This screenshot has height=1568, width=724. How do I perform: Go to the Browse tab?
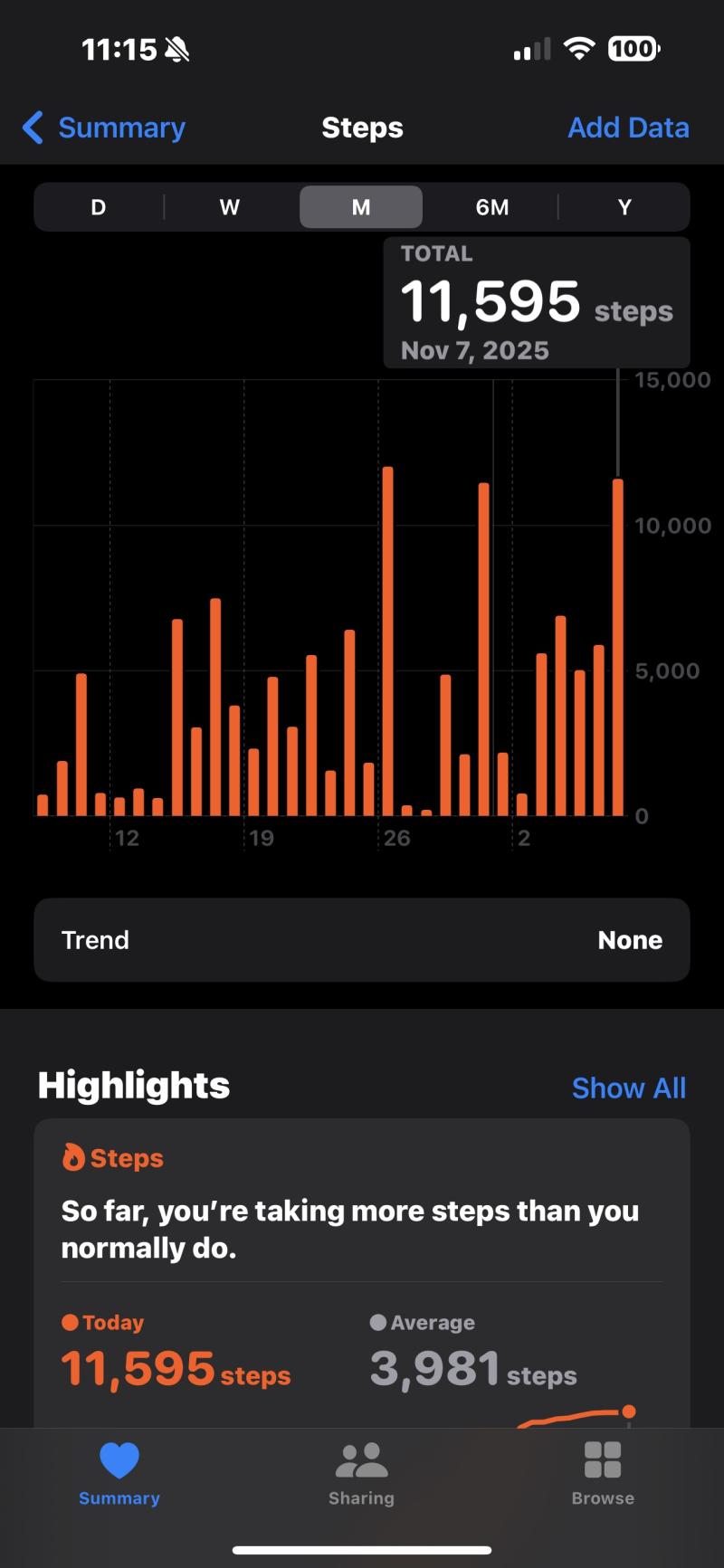point(603,1475)
